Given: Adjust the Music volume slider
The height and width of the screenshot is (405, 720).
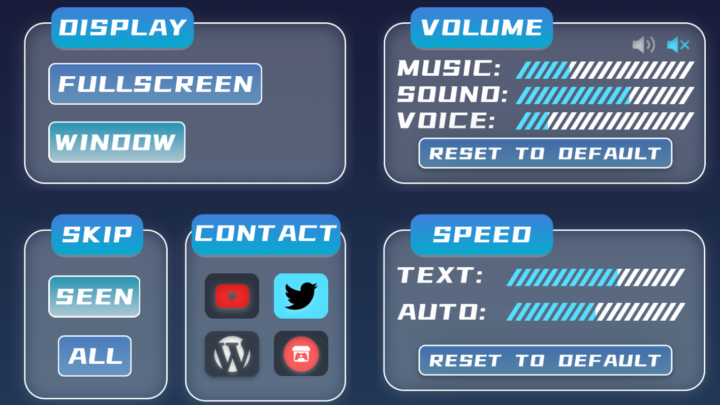Looking at the screenshot, I should pos(604,70).
